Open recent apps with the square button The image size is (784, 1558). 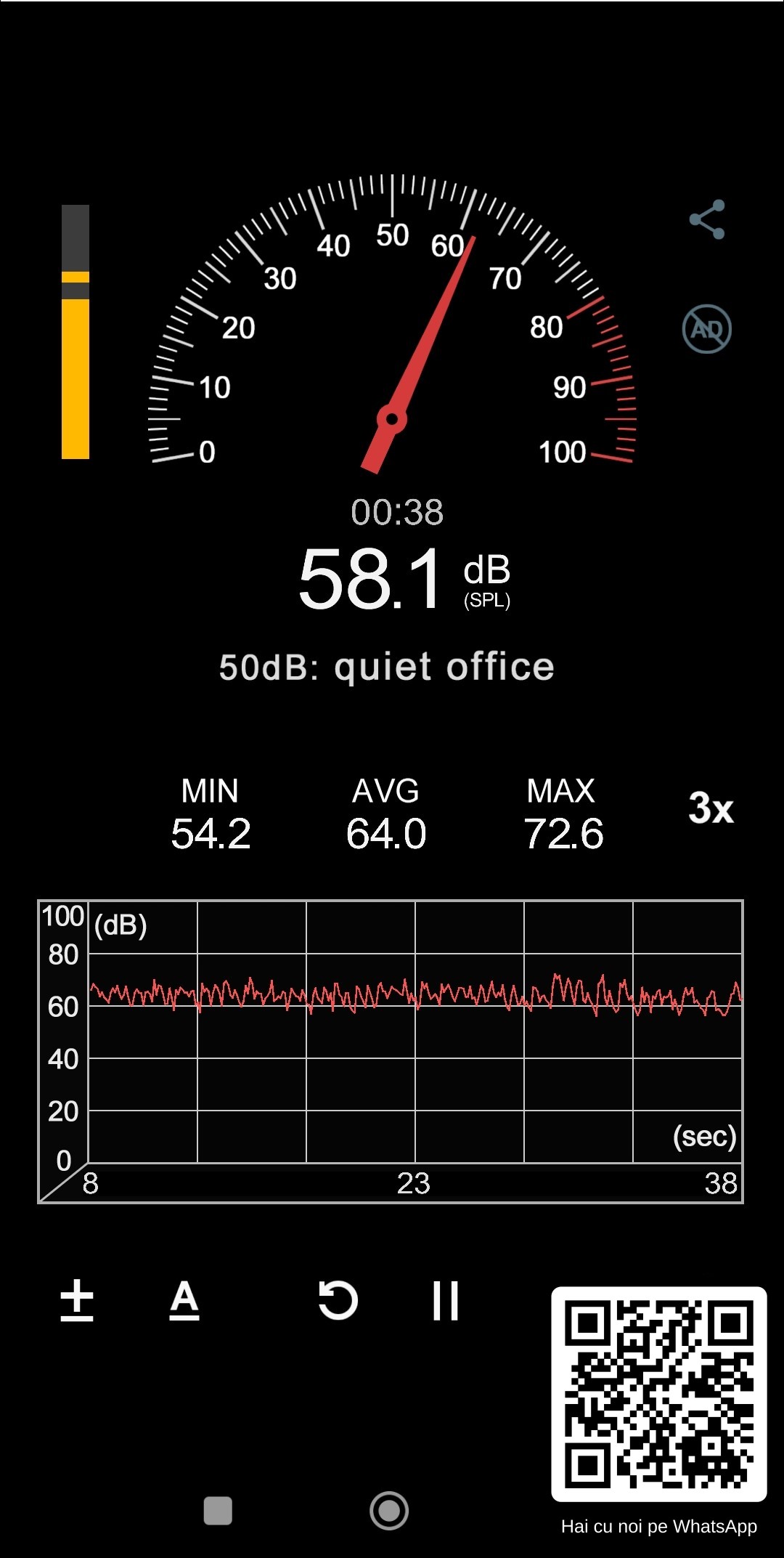pyautogui.click(x=218, y=1511)
